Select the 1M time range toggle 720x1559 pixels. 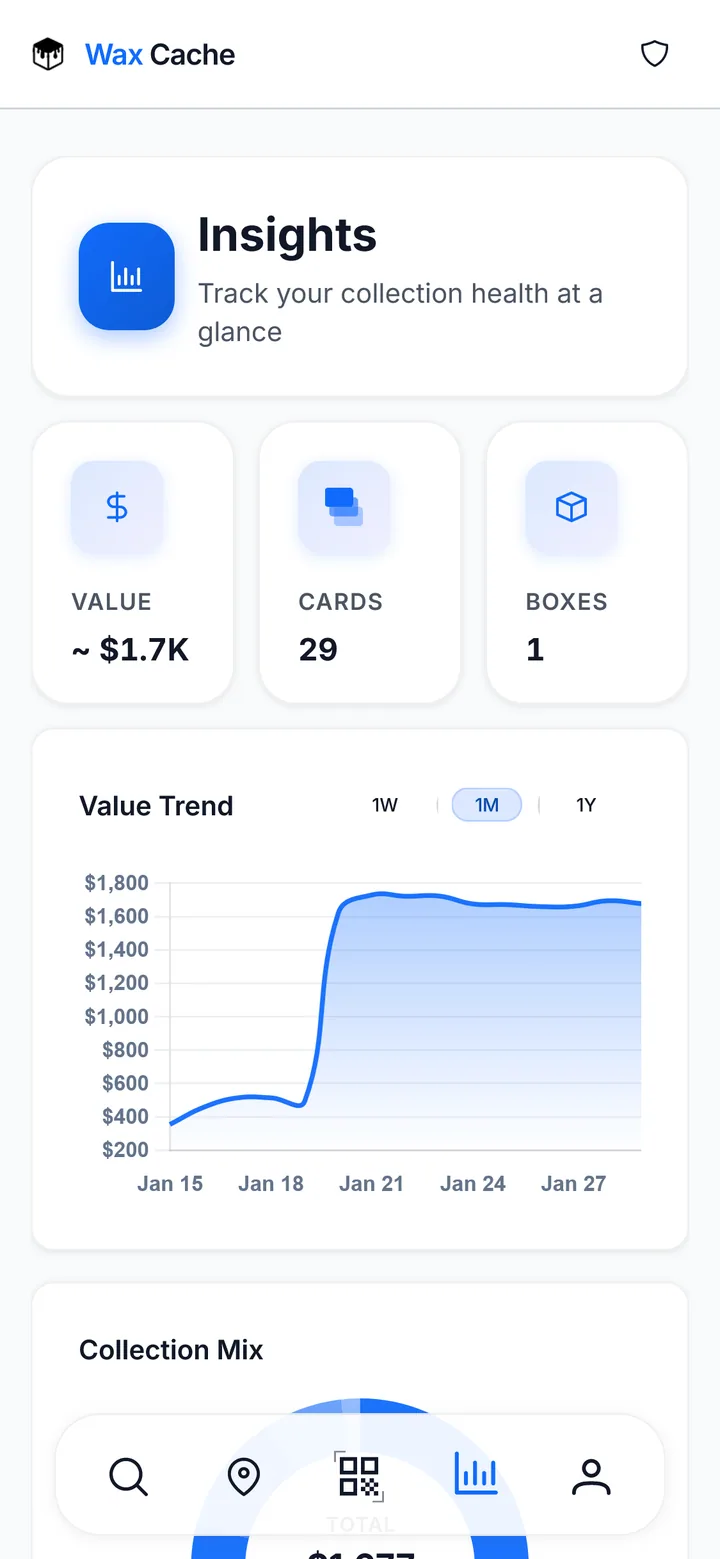point(487,804)
